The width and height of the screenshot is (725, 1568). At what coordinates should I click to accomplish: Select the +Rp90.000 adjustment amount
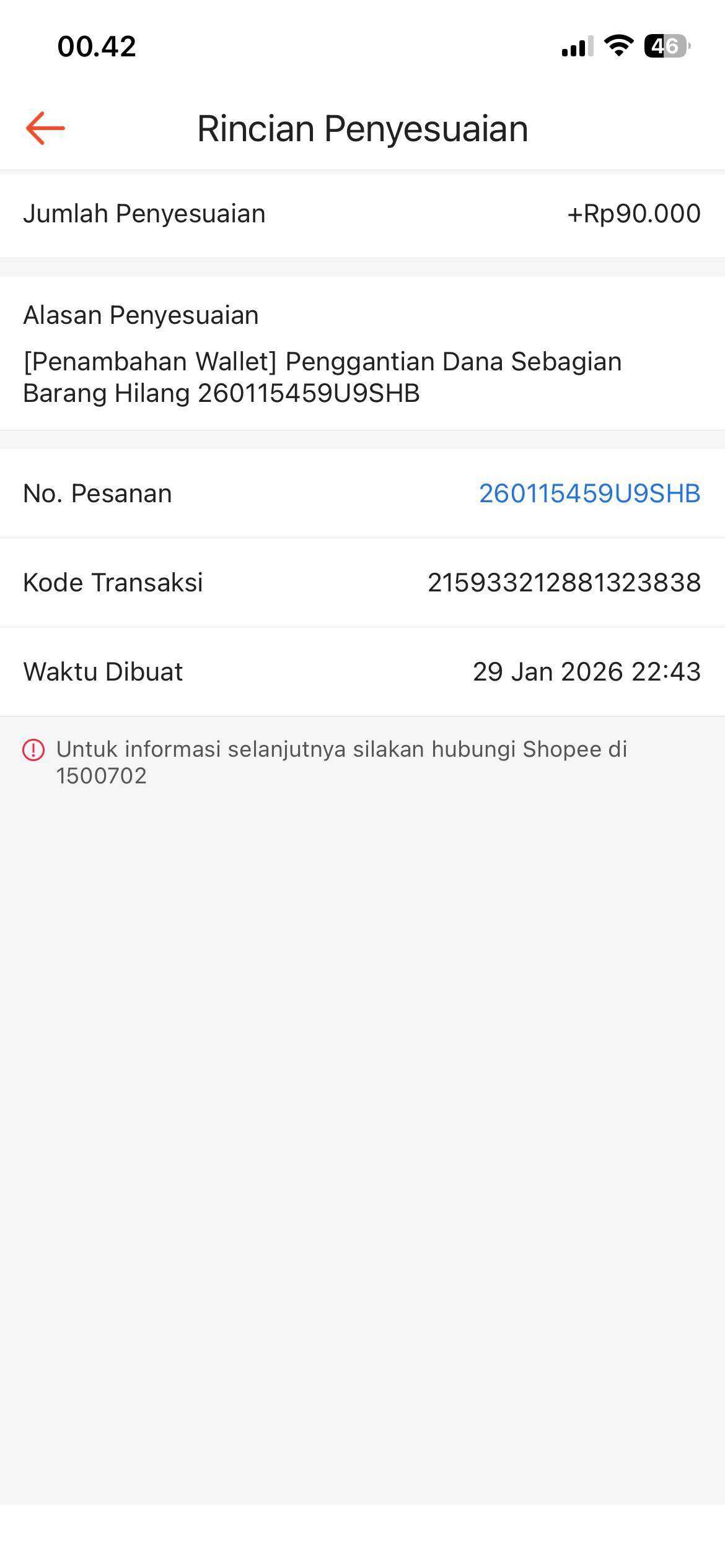click(634, 213)
